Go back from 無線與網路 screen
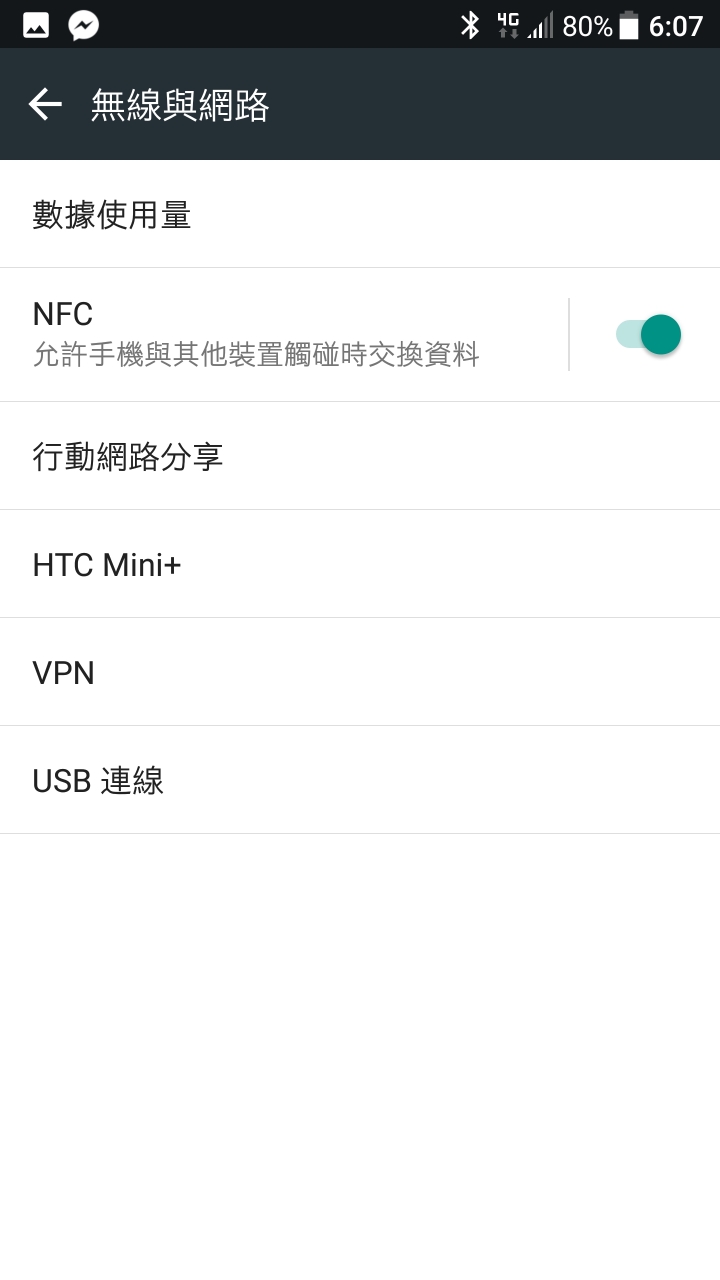Image resolution: width=720 pixels, height=1280 pixels. [44, 104]
